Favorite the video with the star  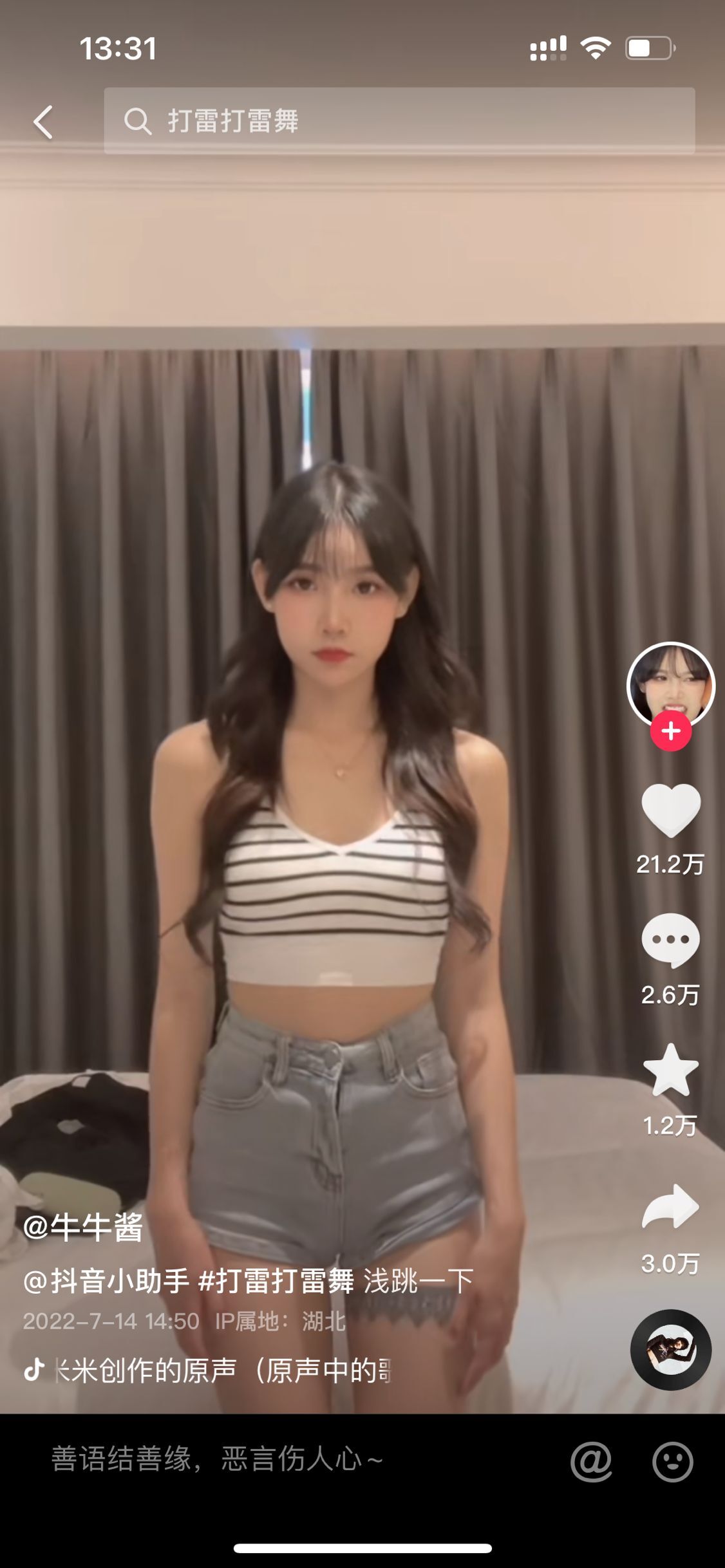click(x=670, y=1070)
